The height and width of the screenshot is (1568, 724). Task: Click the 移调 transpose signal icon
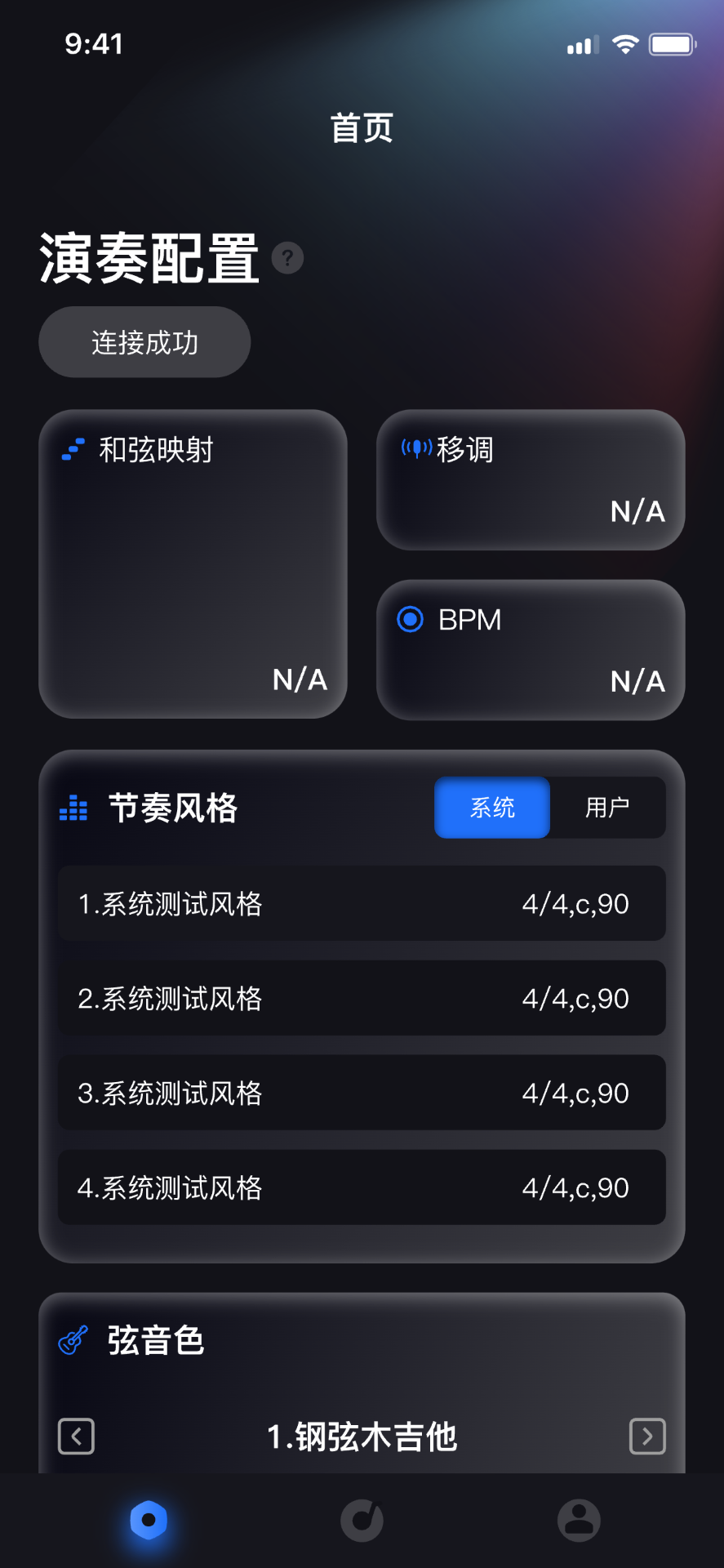(415, 448)
